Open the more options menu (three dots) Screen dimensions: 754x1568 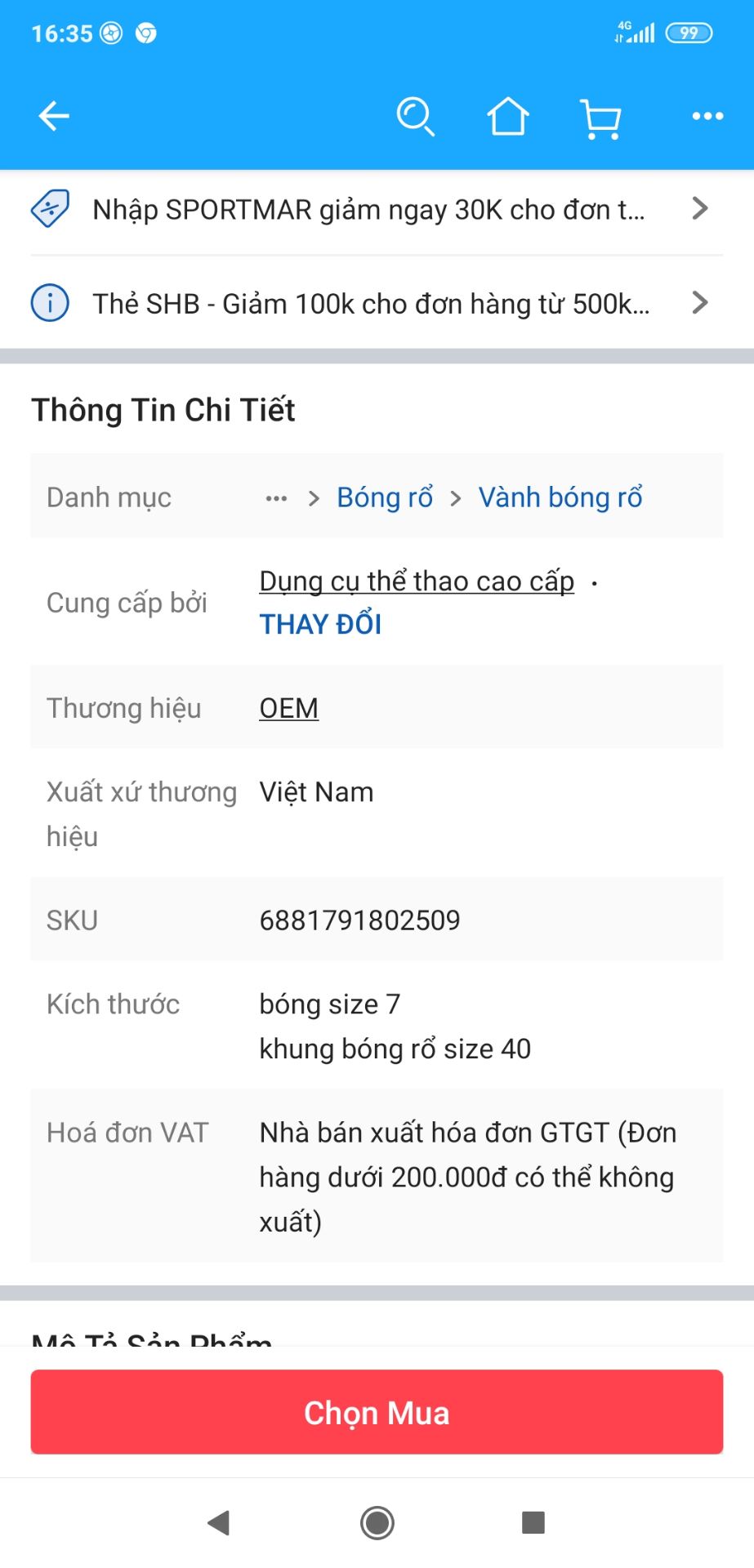(x=706, y=116)
